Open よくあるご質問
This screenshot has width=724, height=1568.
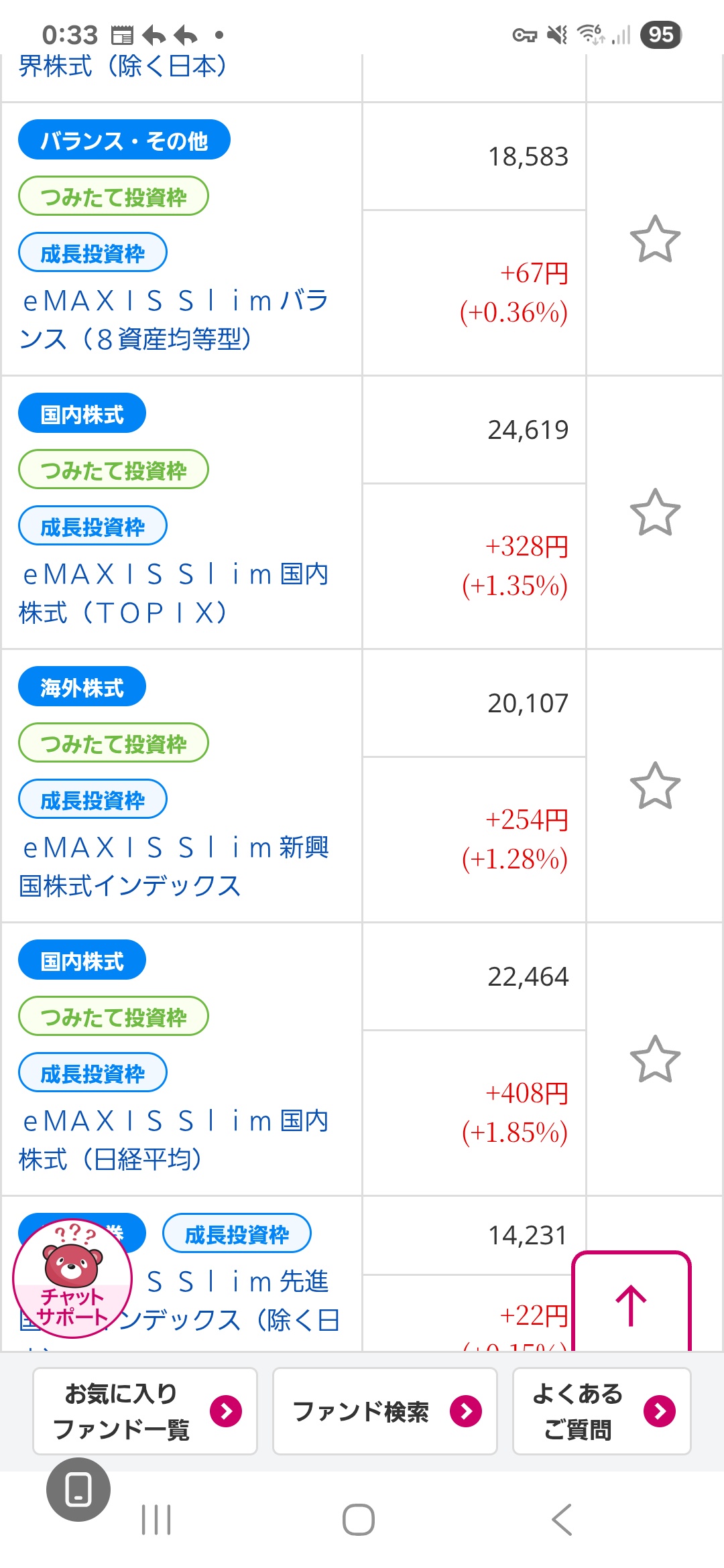click(601, 1411)
